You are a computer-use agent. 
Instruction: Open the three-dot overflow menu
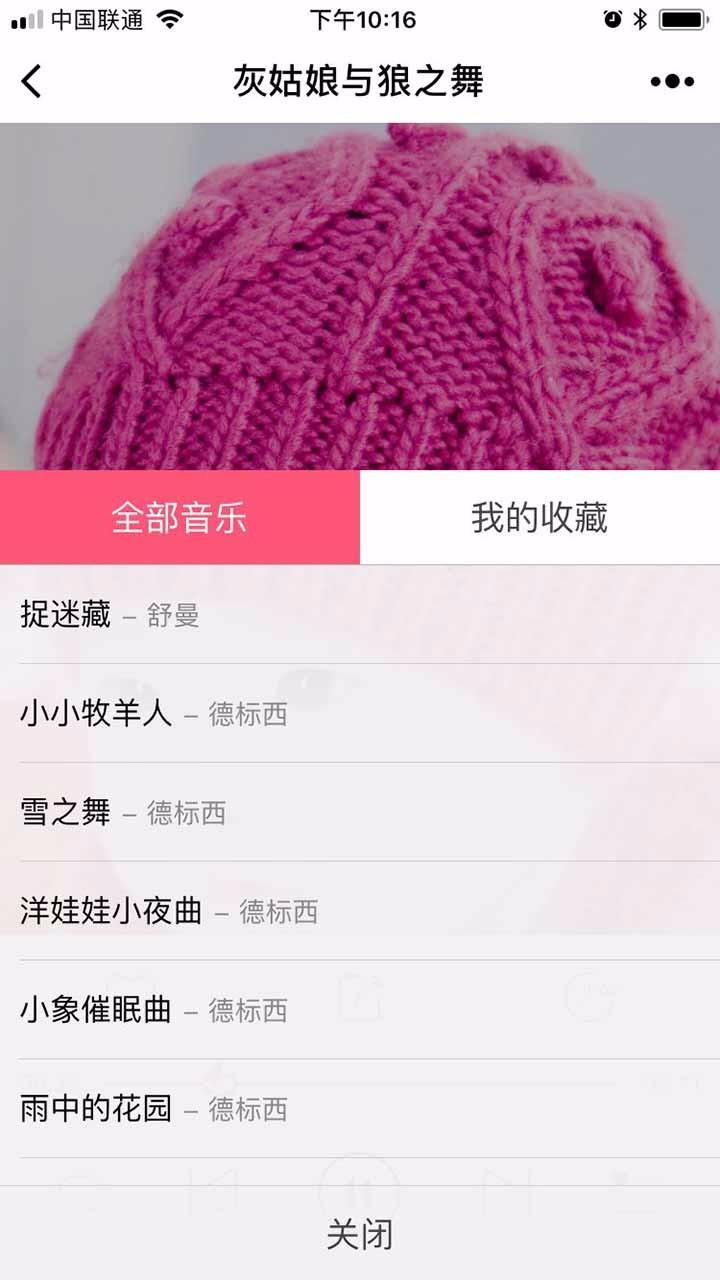672,82
